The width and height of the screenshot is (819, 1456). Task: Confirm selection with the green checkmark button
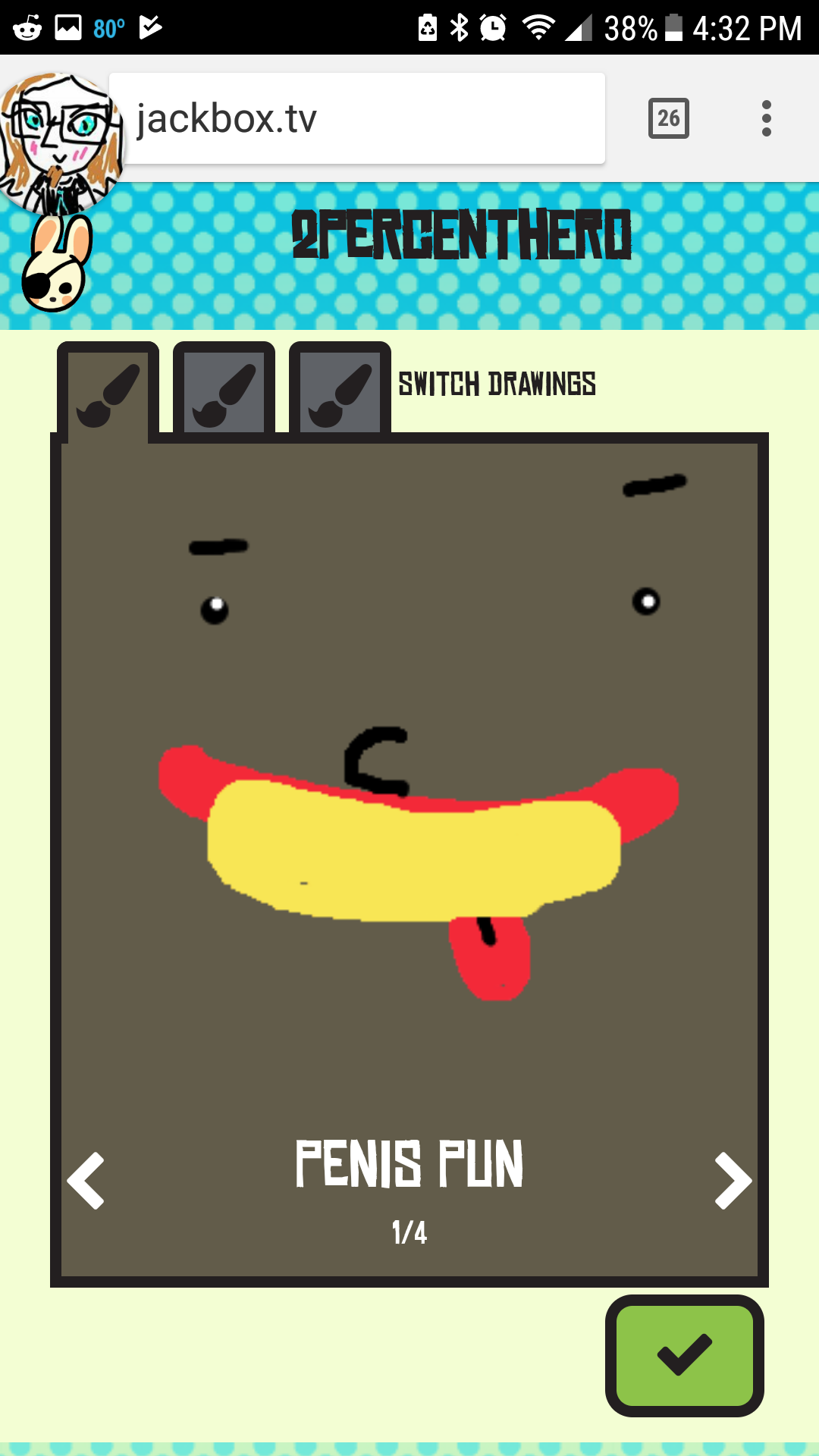(684, 1355)
